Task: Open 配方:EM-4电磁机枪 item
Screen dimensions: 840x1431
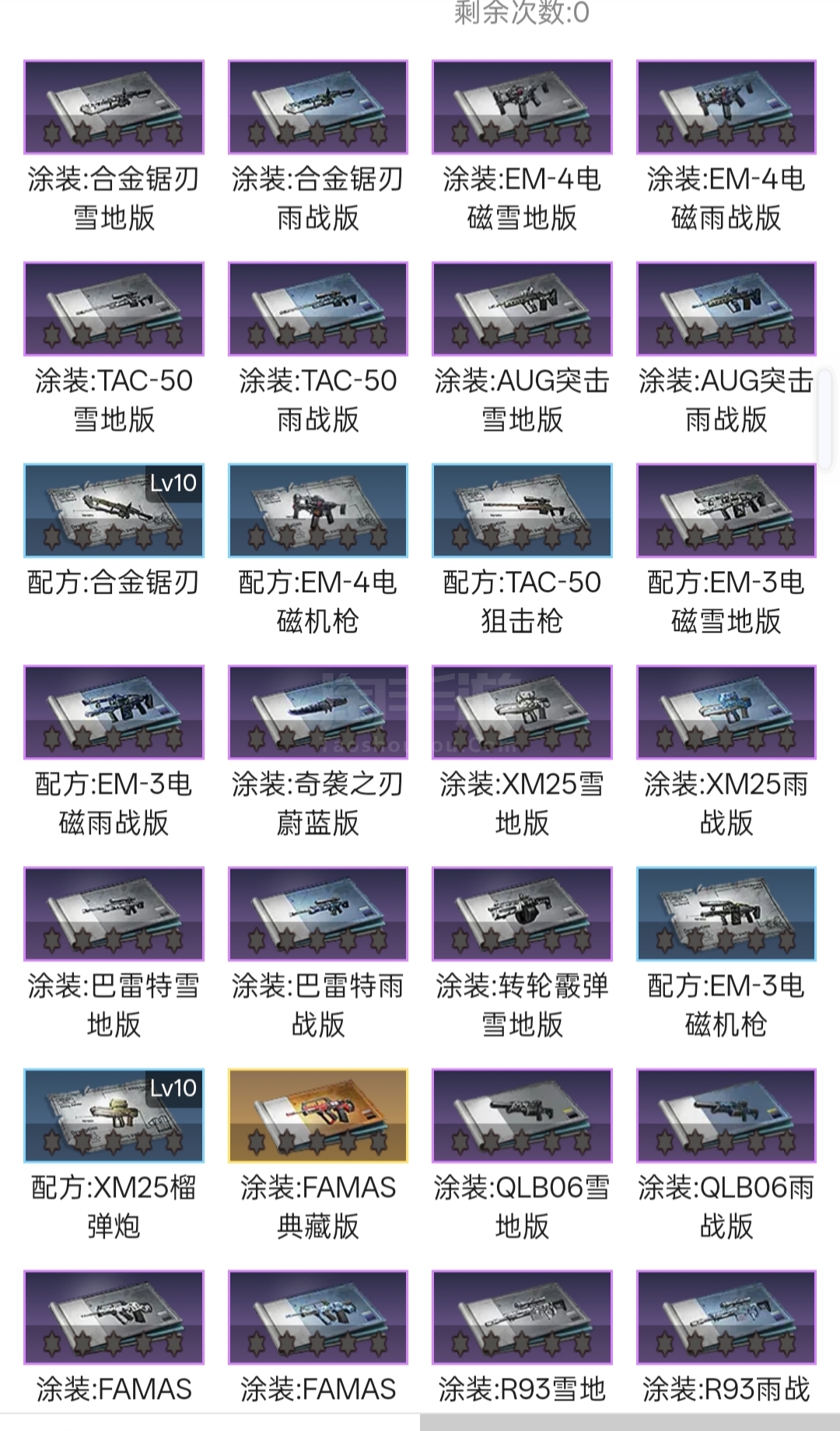Action: click(x=317, y=510)
